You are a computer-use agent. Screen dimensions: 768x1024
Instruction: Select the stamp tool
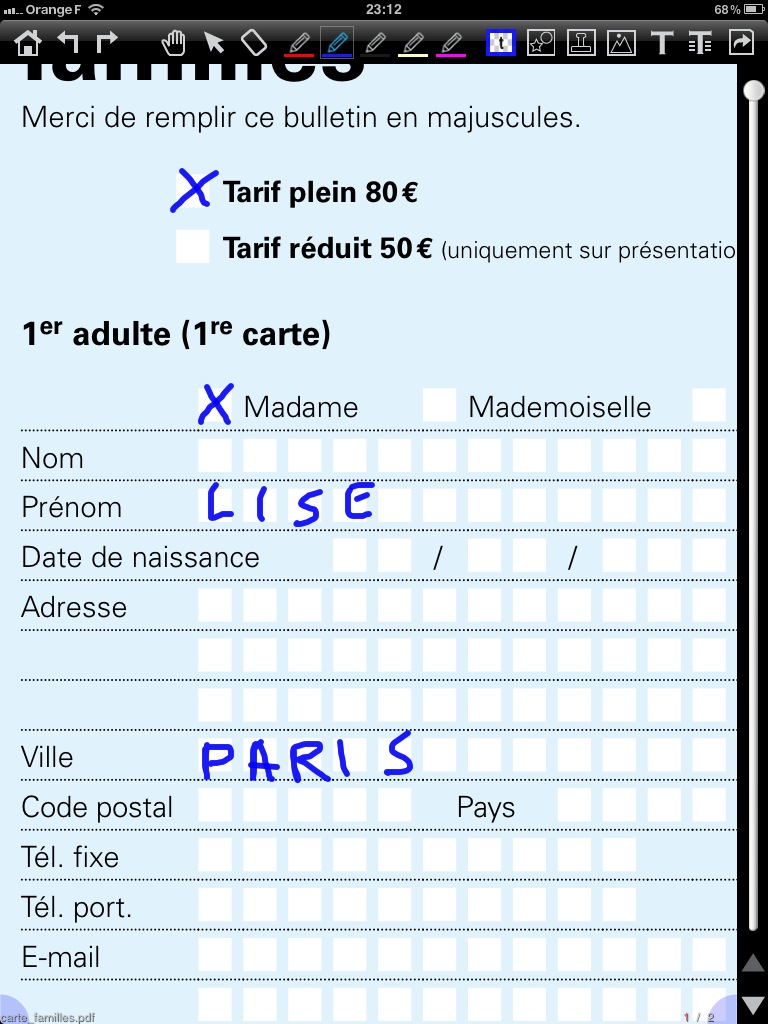click(581, 42)
